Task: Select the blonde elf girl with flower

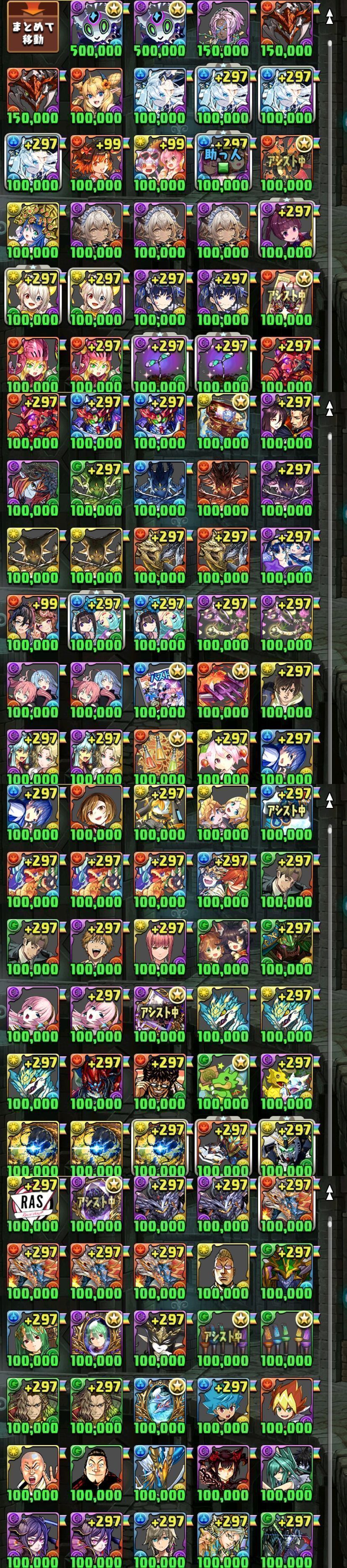Action: [x=96, y=94]
